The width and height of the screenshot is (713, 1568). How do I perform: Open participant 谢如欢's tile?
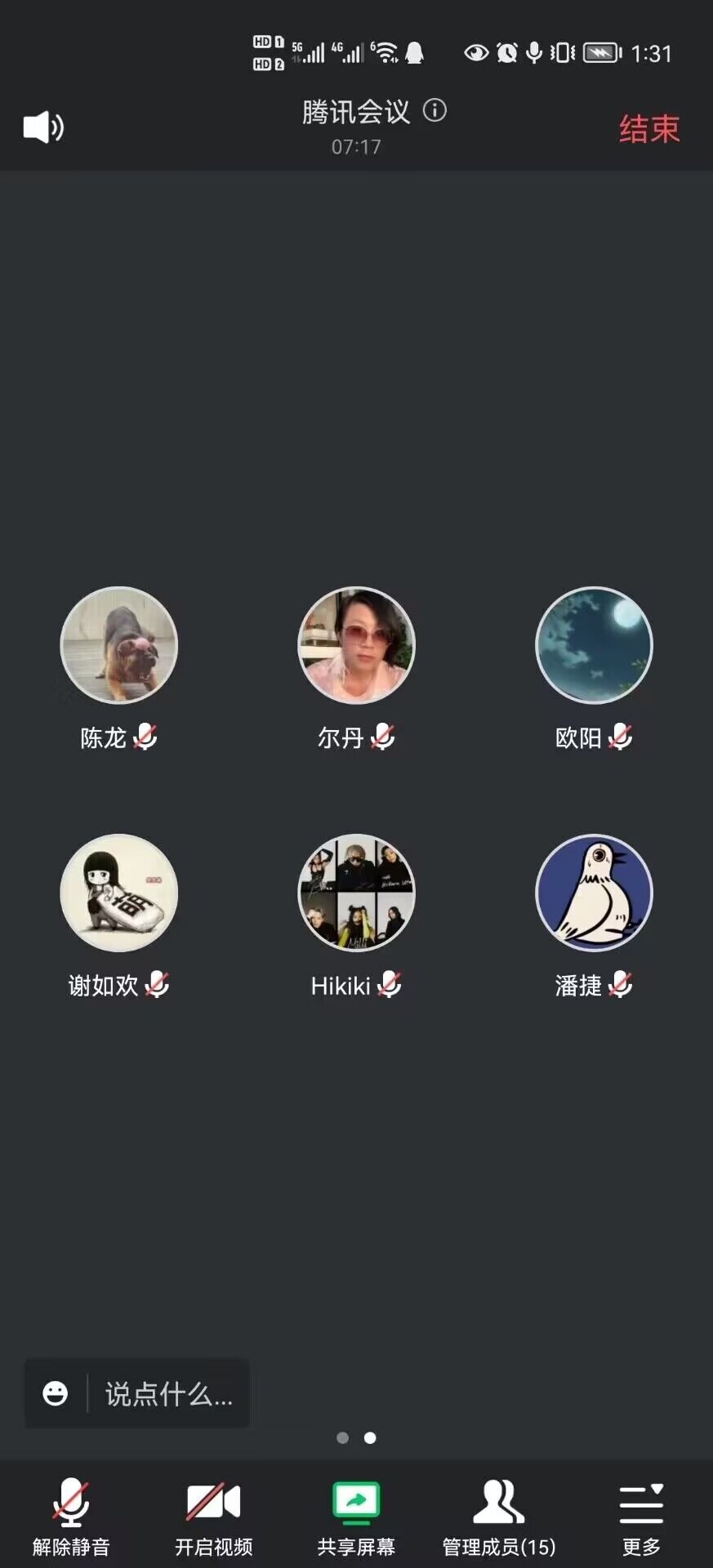(x=119, y=893)
